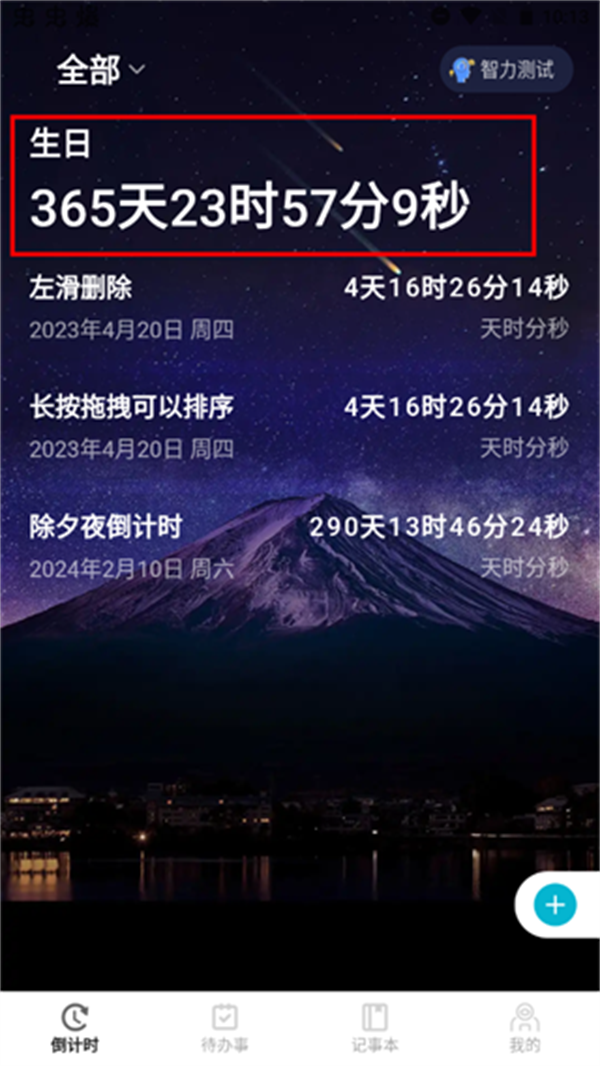The height and width of the screenshot is (1066, 600).
Task: Go to the 我的 tab
Action: tap(524, 1028)
